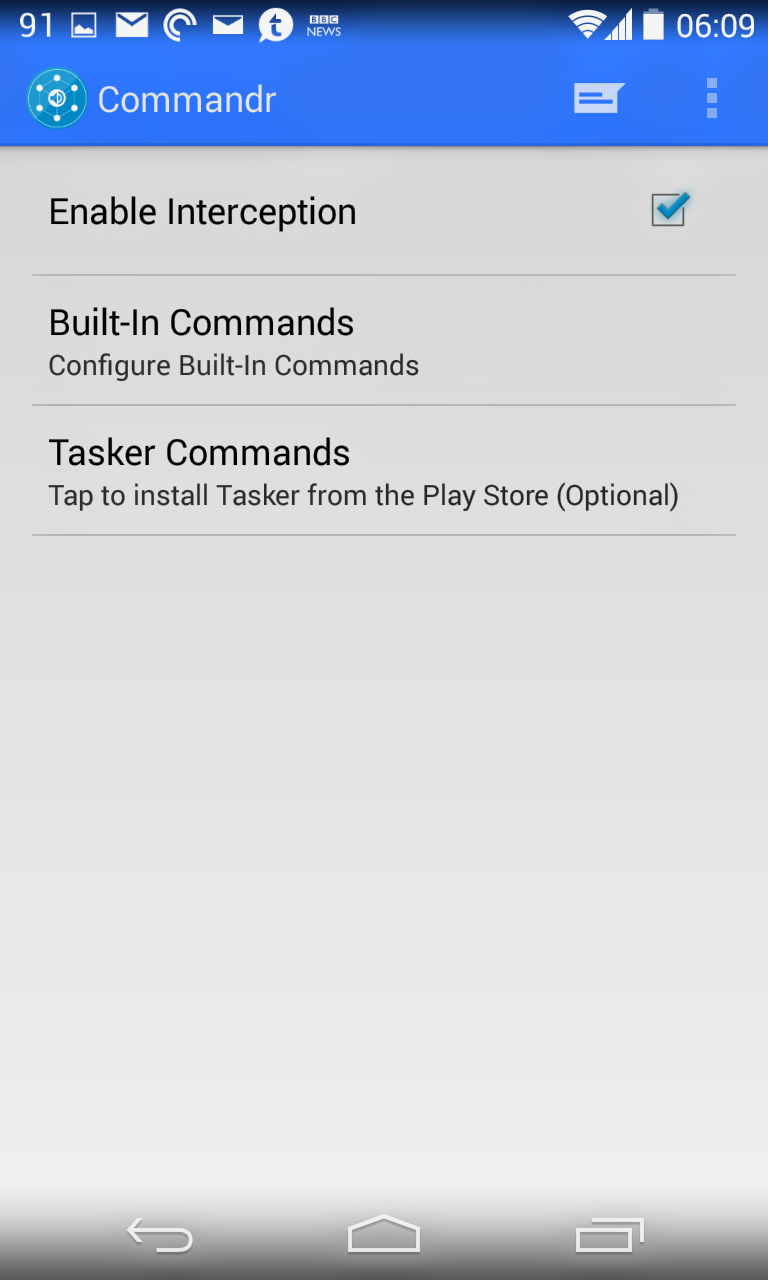Open the recent apps view

[609, 1236]
